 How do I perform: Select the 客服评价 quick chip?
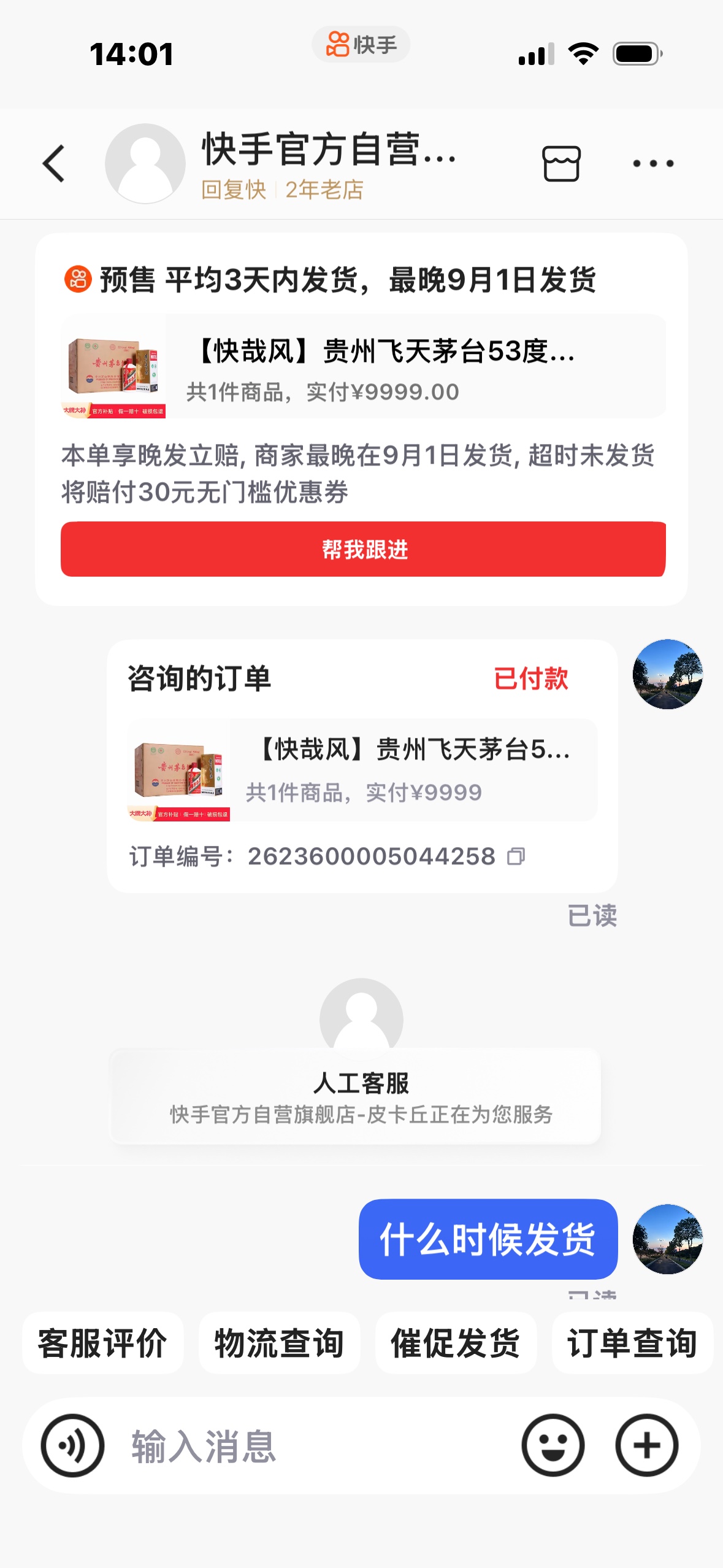(102, 1343)
